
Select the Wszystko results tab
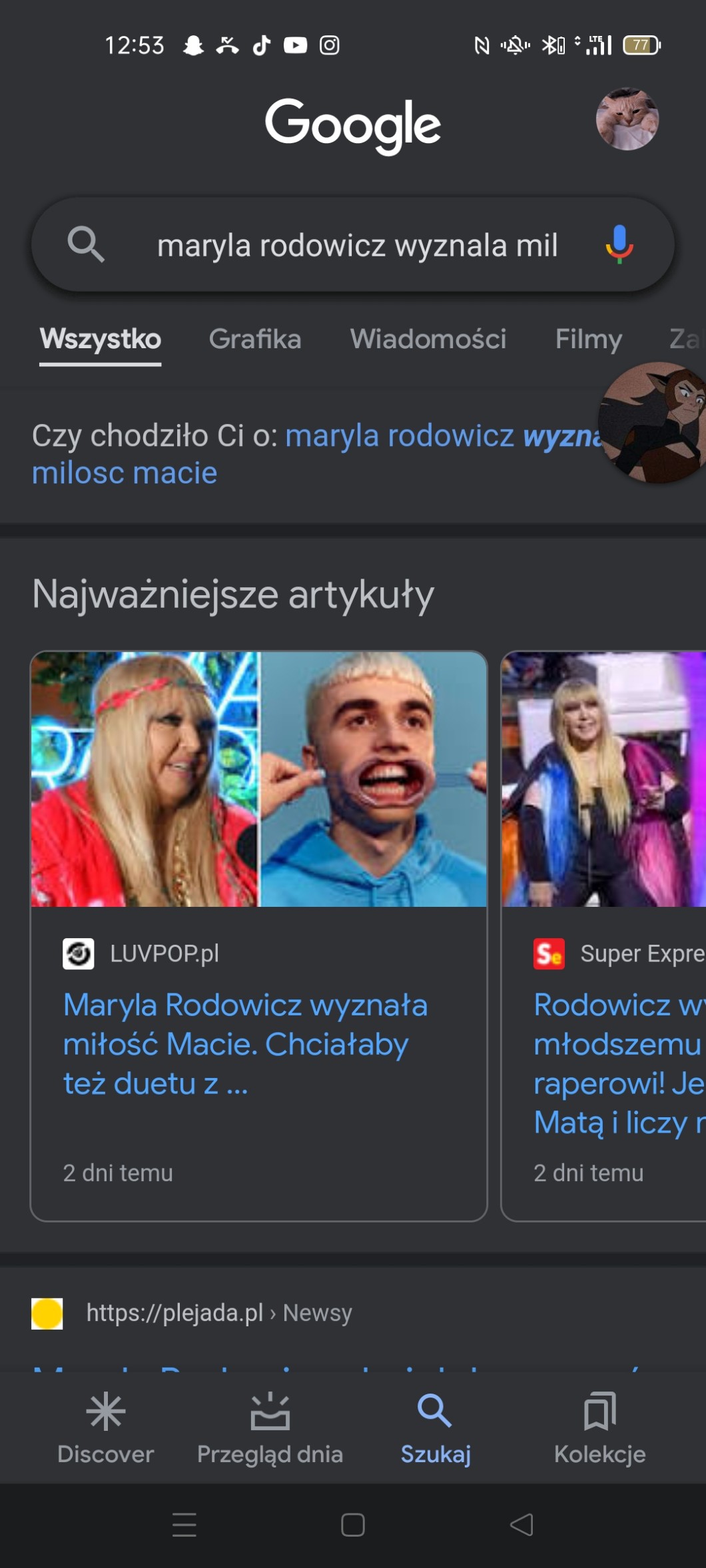101,339
